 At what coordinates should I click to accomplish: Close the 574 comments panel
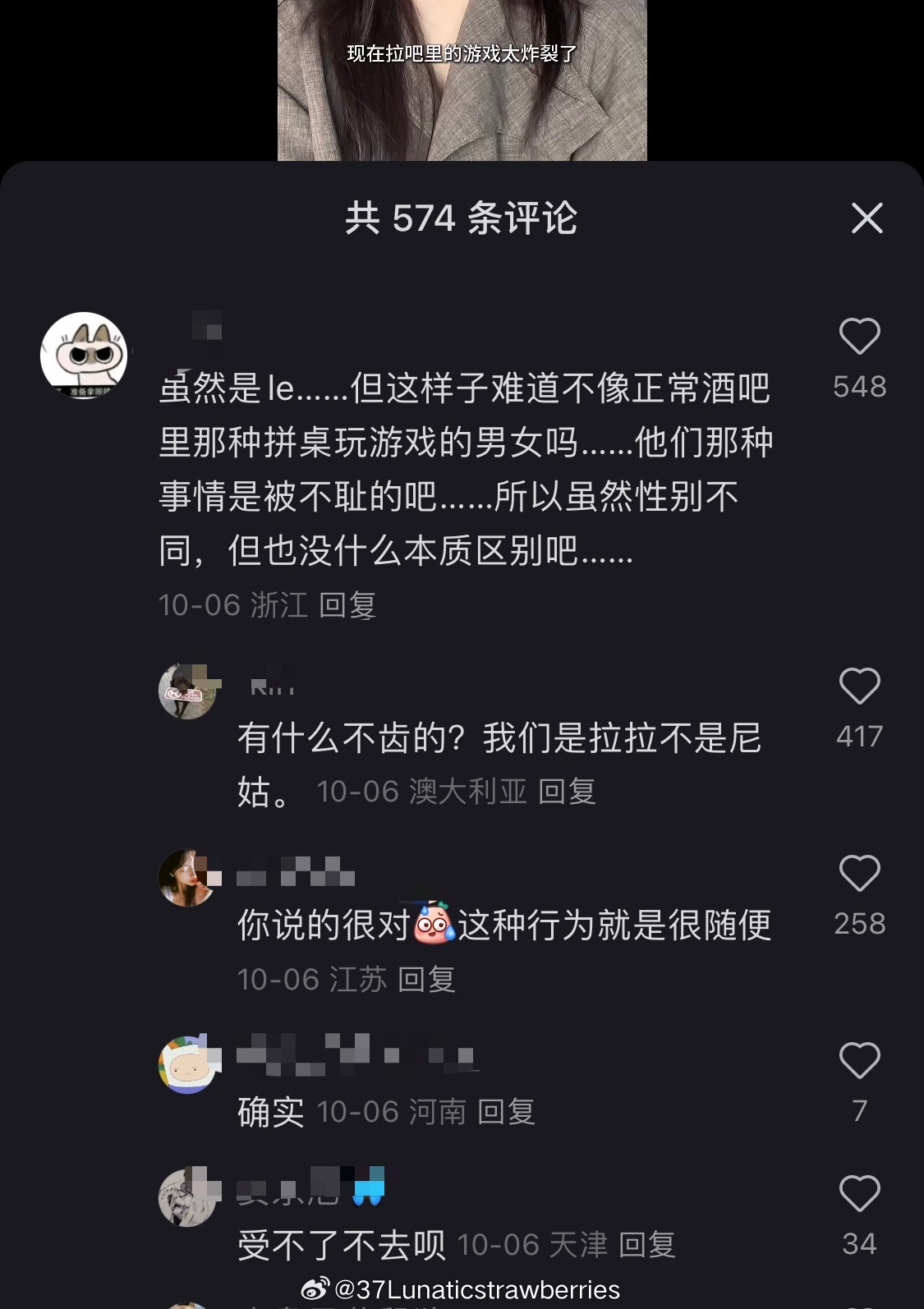click(867, 218)
